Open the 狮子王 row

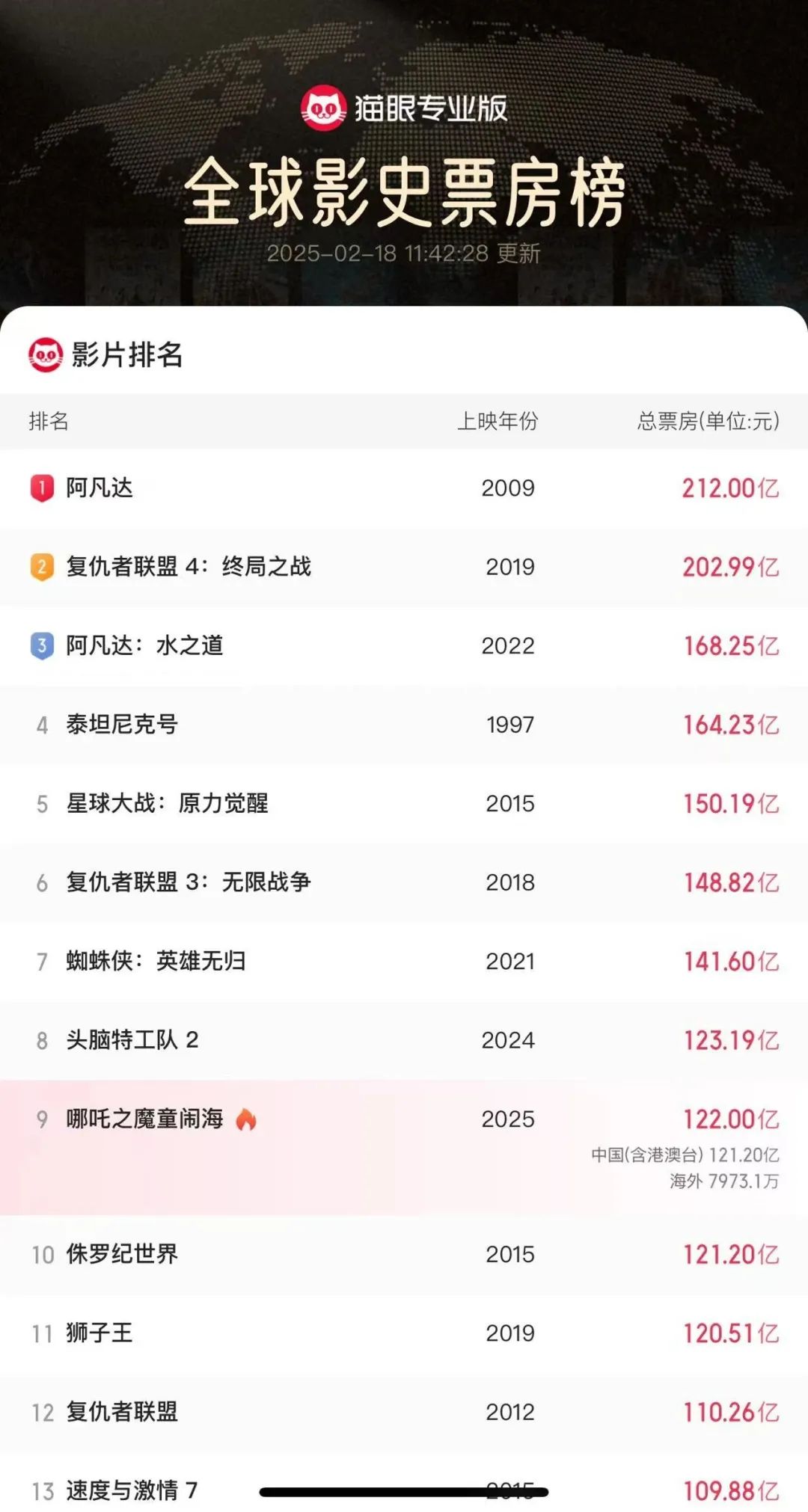tap(404, 1333)
